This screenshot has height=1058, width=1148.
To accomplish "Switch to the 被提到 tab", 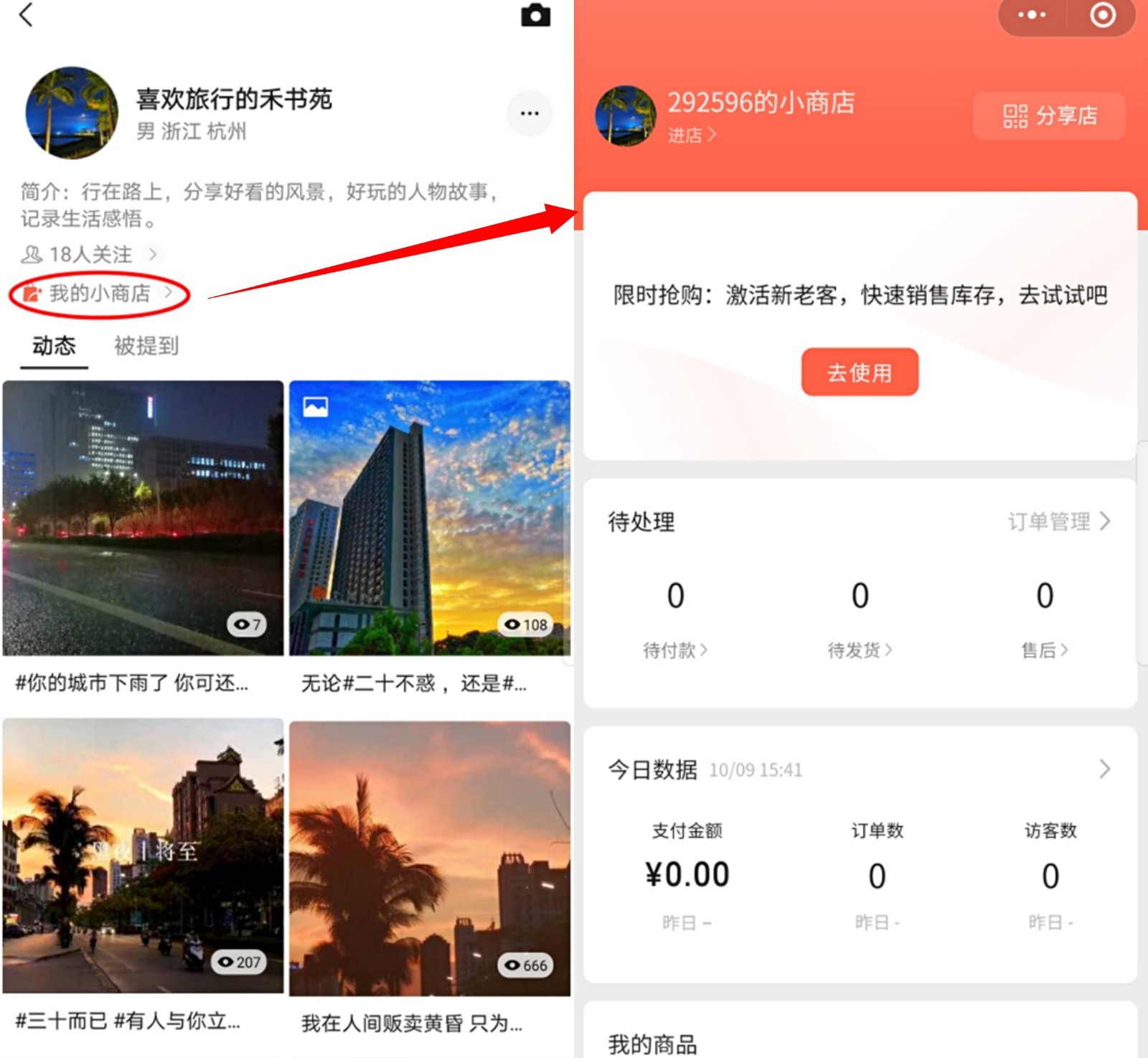I will pyautogui.click(x=146, y=346).
